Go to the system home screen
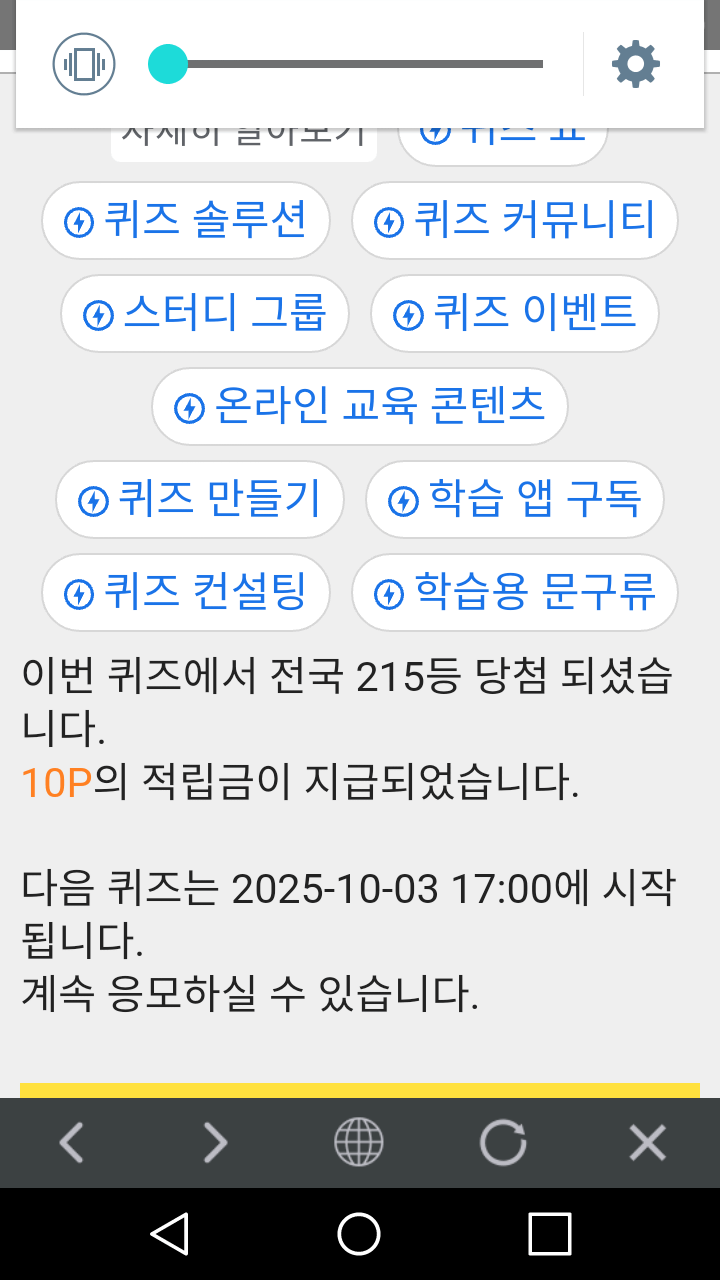 tap(359, 1233)
